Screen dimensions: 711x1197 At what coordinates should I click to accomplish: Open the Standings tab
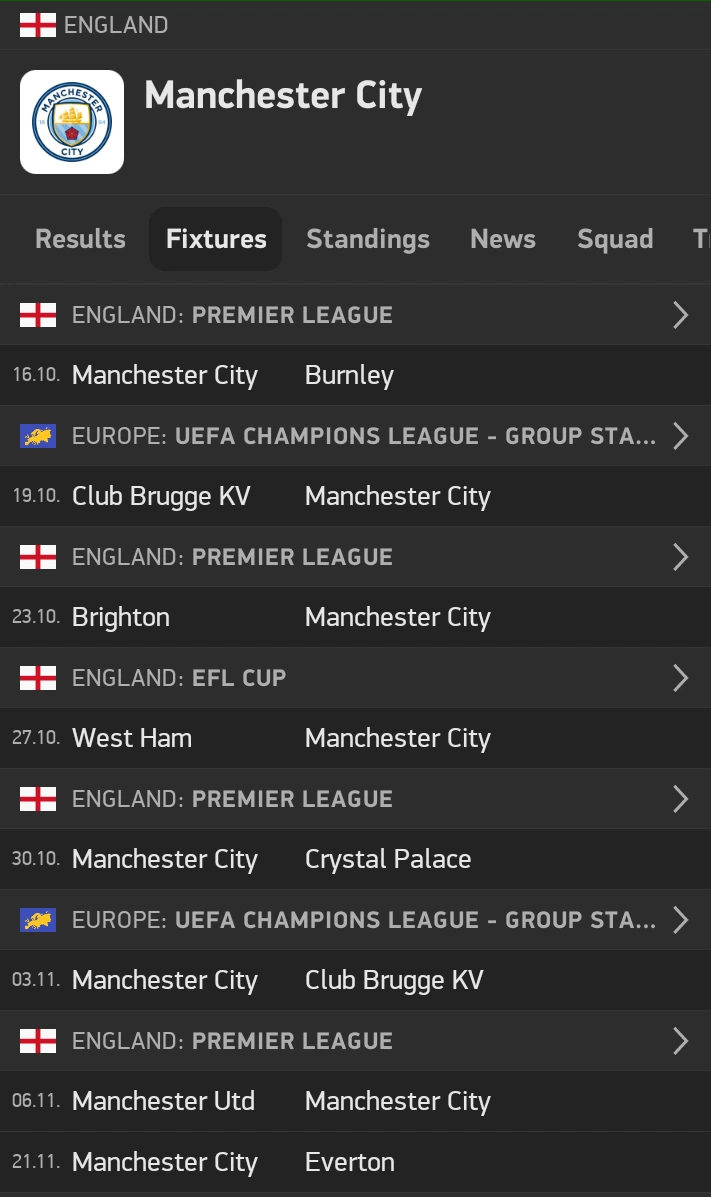[368, 239]
